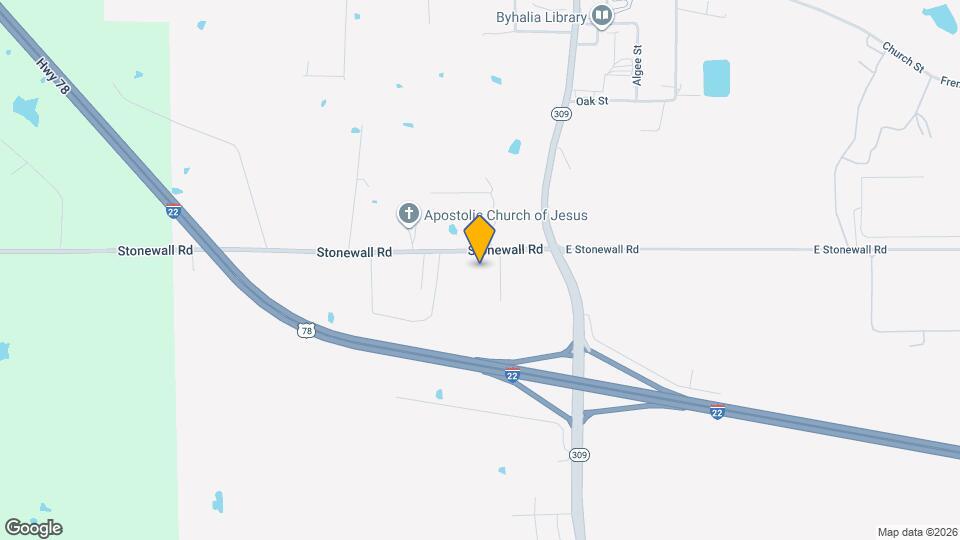Select the Apostolic Church of Jesus marker

pyautogui.click(x=408, y=214)
